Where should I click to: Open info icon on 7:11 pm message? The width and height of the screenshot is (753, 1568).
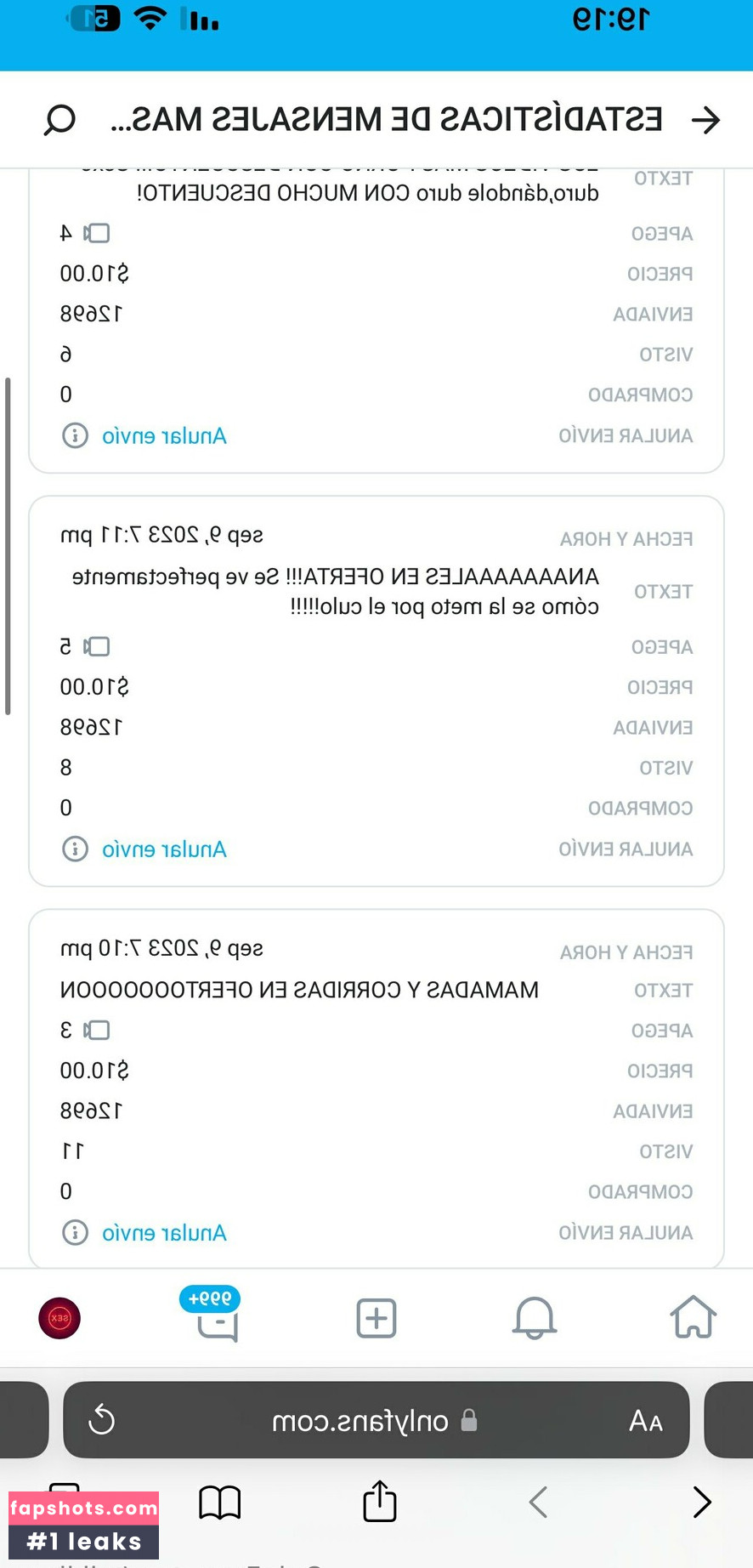(x=75, y=849)
